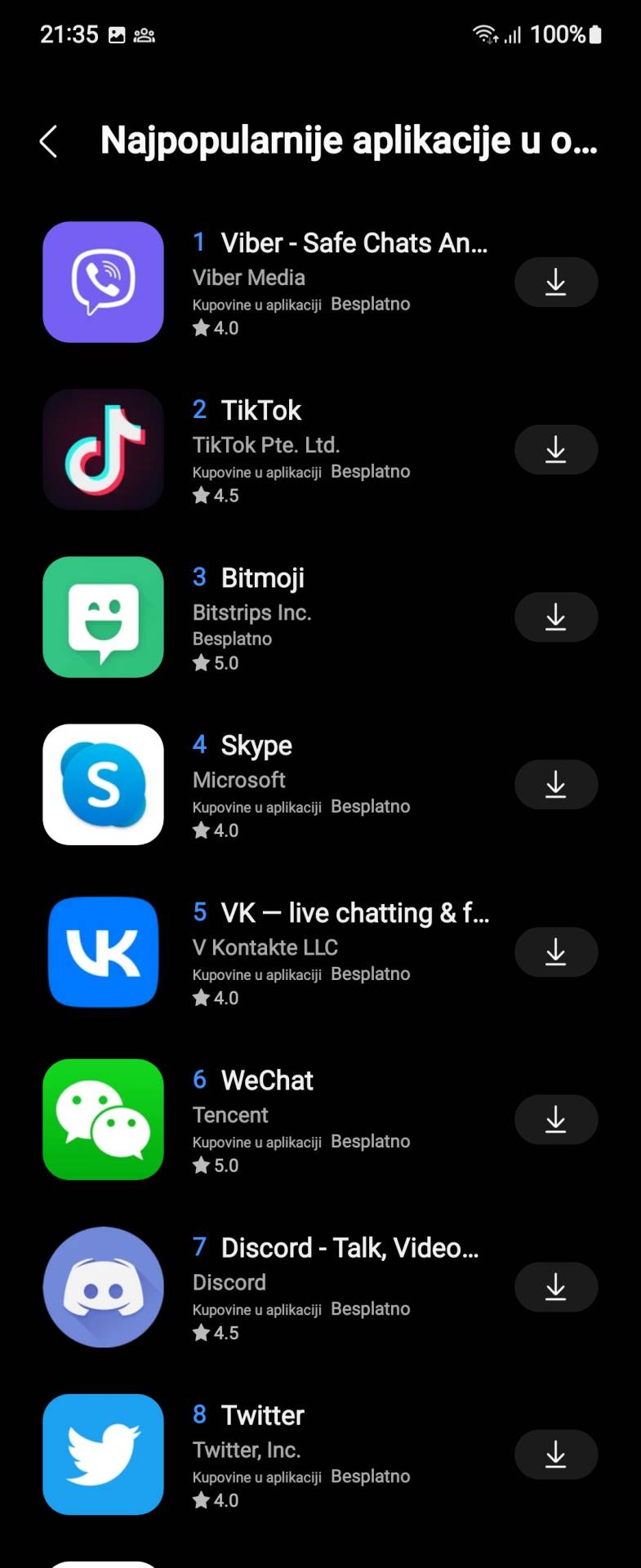Screen dimensions: 641x1568
Task: Tap the download button for Discord
Action: coord(556,1286)
